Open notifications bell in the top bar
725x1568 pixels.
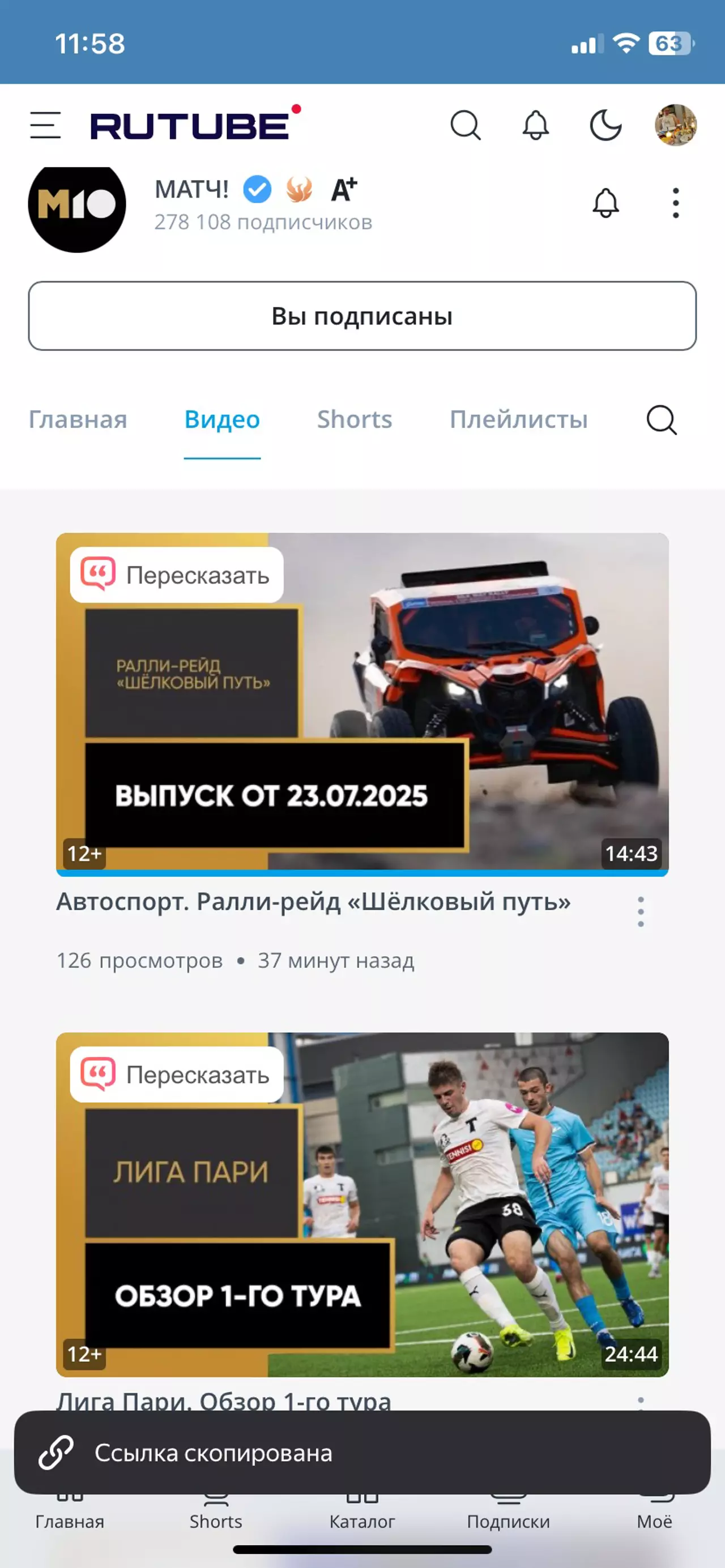coord(535,126)
